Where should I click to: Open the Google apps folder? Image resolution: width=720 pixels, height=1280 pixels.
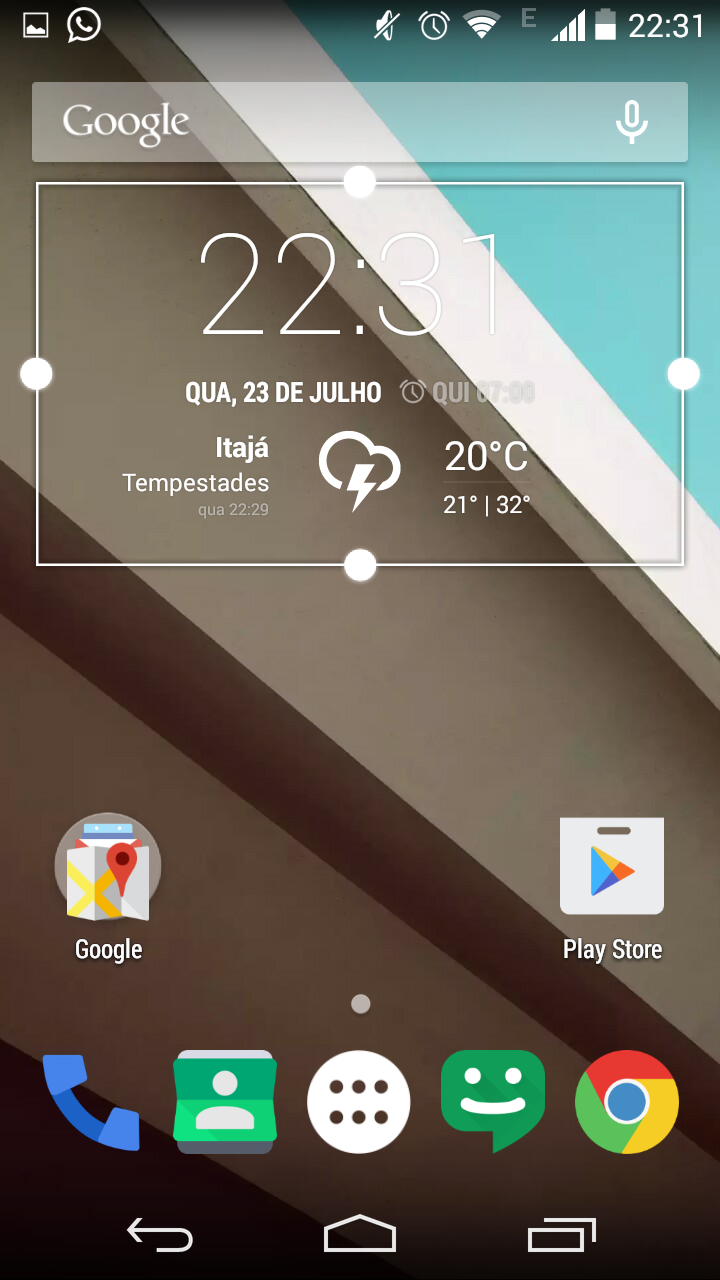tap(108, 868)
